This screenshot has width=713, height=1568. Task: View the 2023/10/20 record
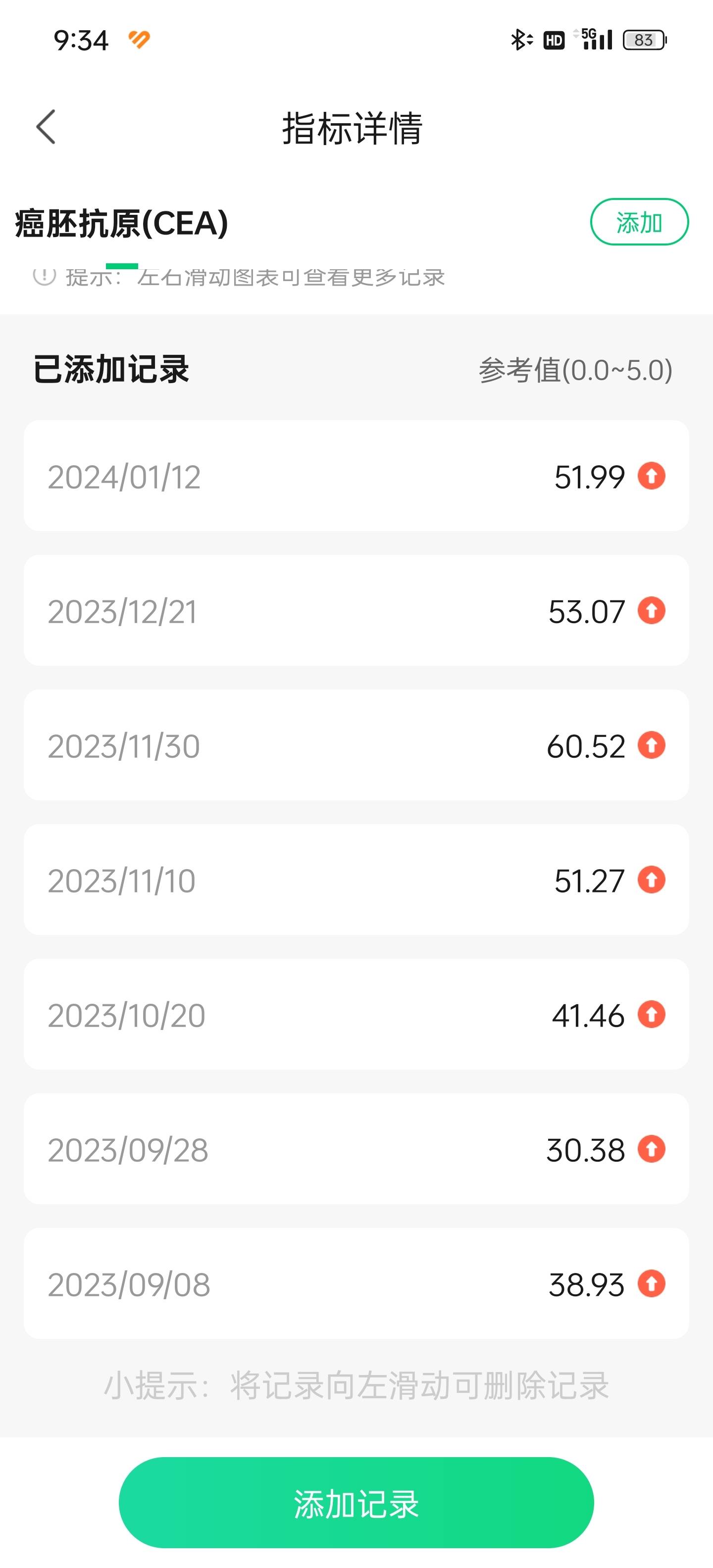click(x=356, y=1014)
